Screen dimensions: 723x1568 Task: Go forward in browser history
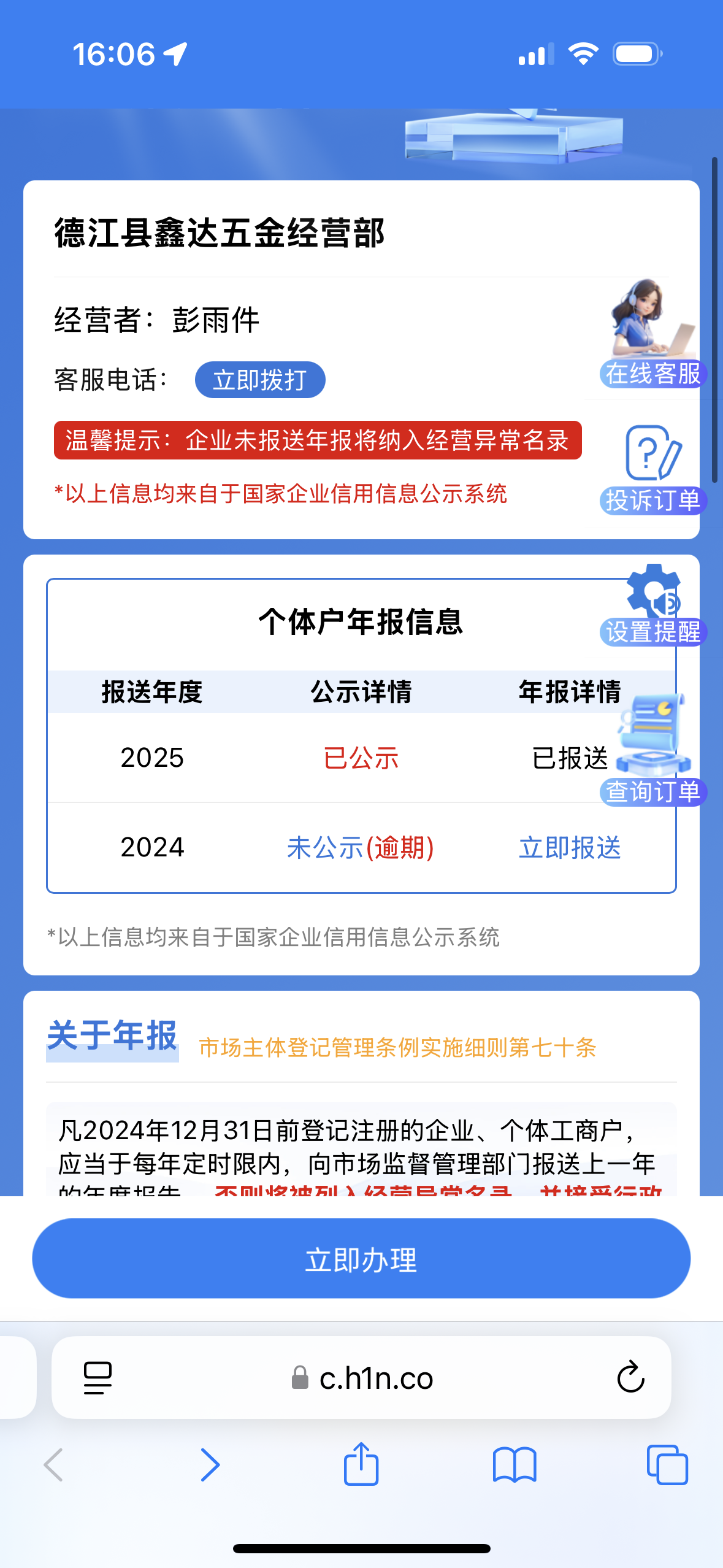210,1465
